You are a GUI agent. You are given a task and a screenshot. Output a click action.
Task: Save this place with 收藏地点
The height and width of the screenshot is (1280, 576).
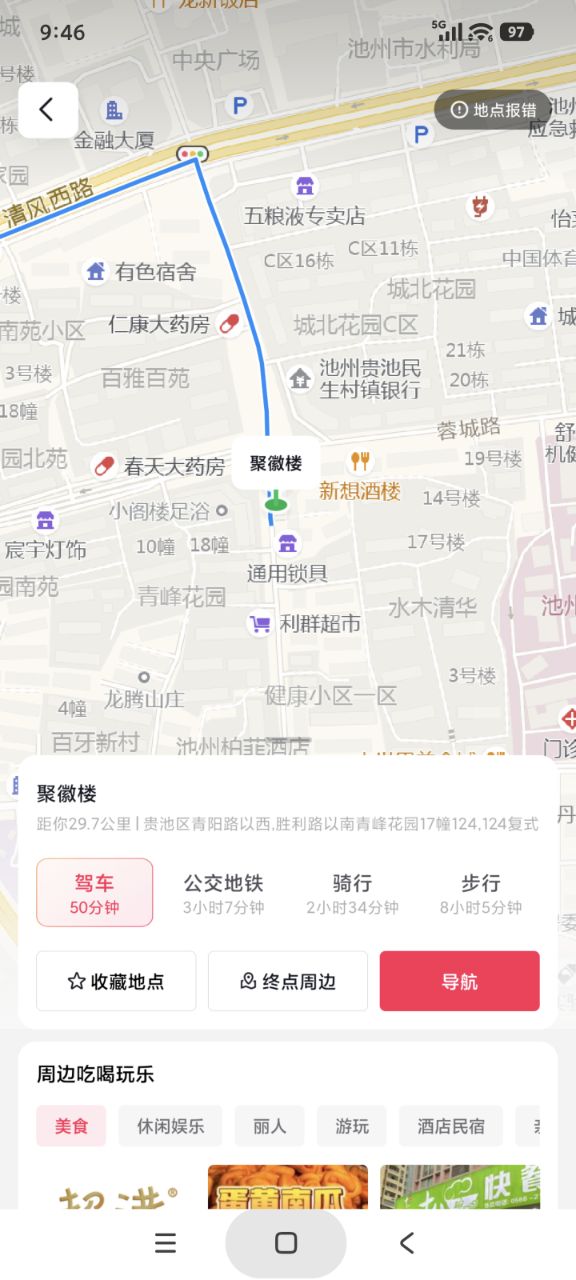click(x=116, y=981)
